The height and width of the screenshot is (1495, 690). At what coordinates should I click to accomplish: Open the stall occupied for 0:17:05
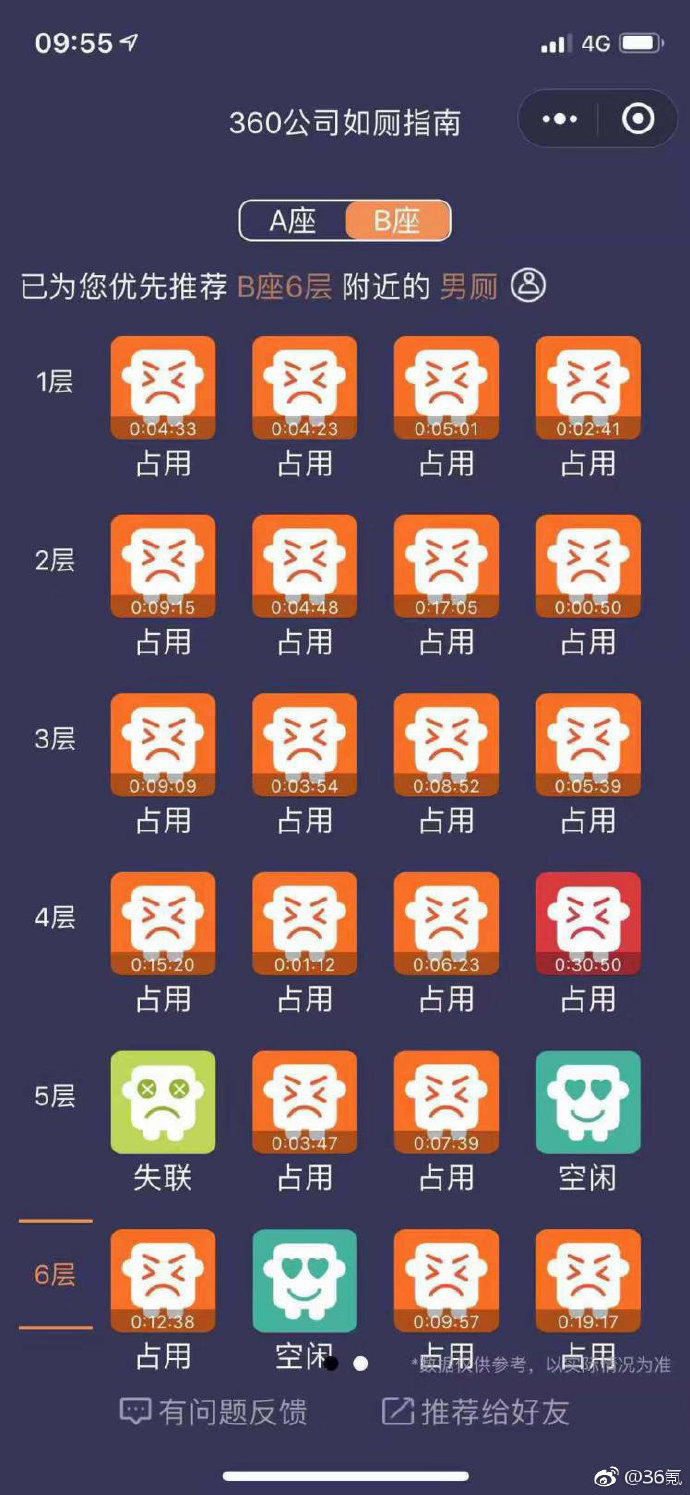446,567
